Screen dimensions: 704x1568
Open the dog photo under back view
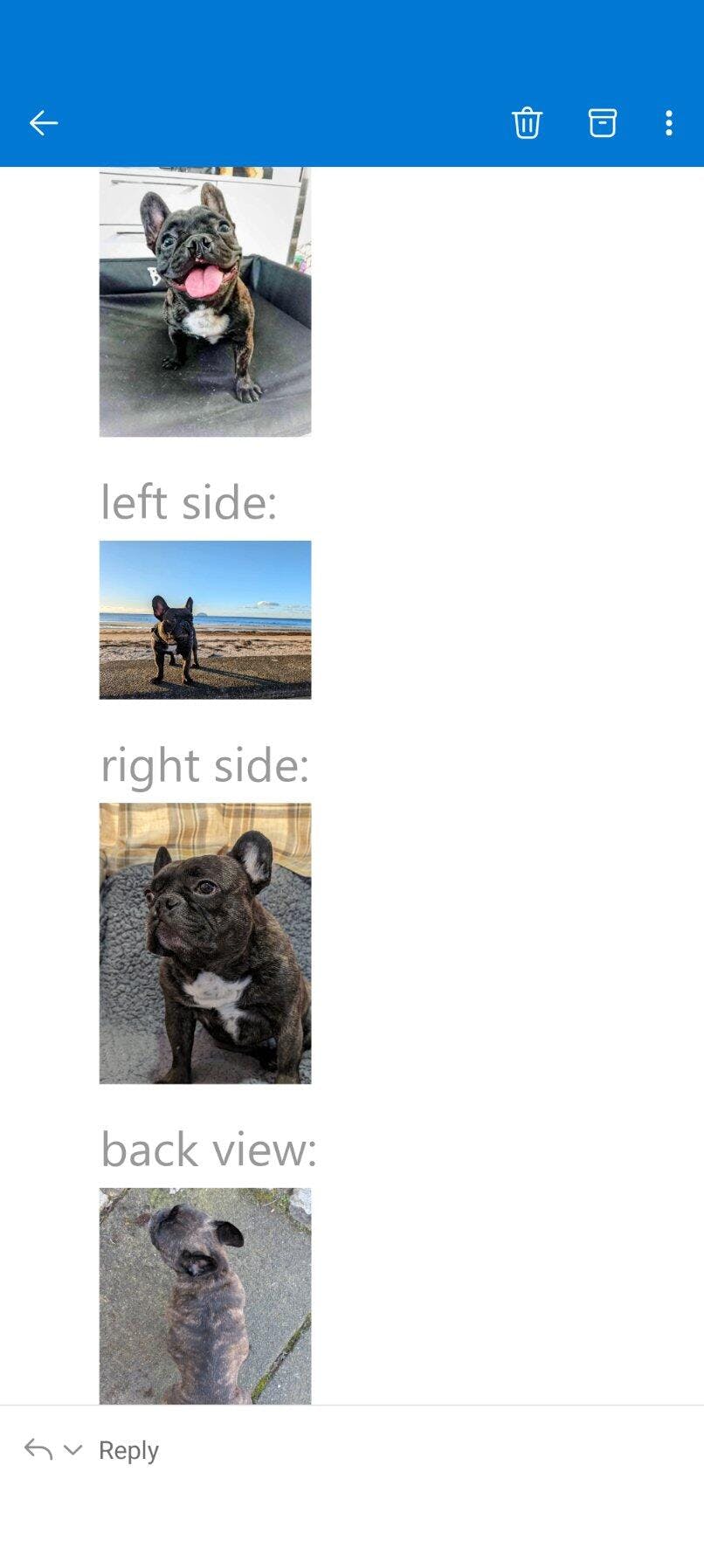click(x=204, y=1295)
